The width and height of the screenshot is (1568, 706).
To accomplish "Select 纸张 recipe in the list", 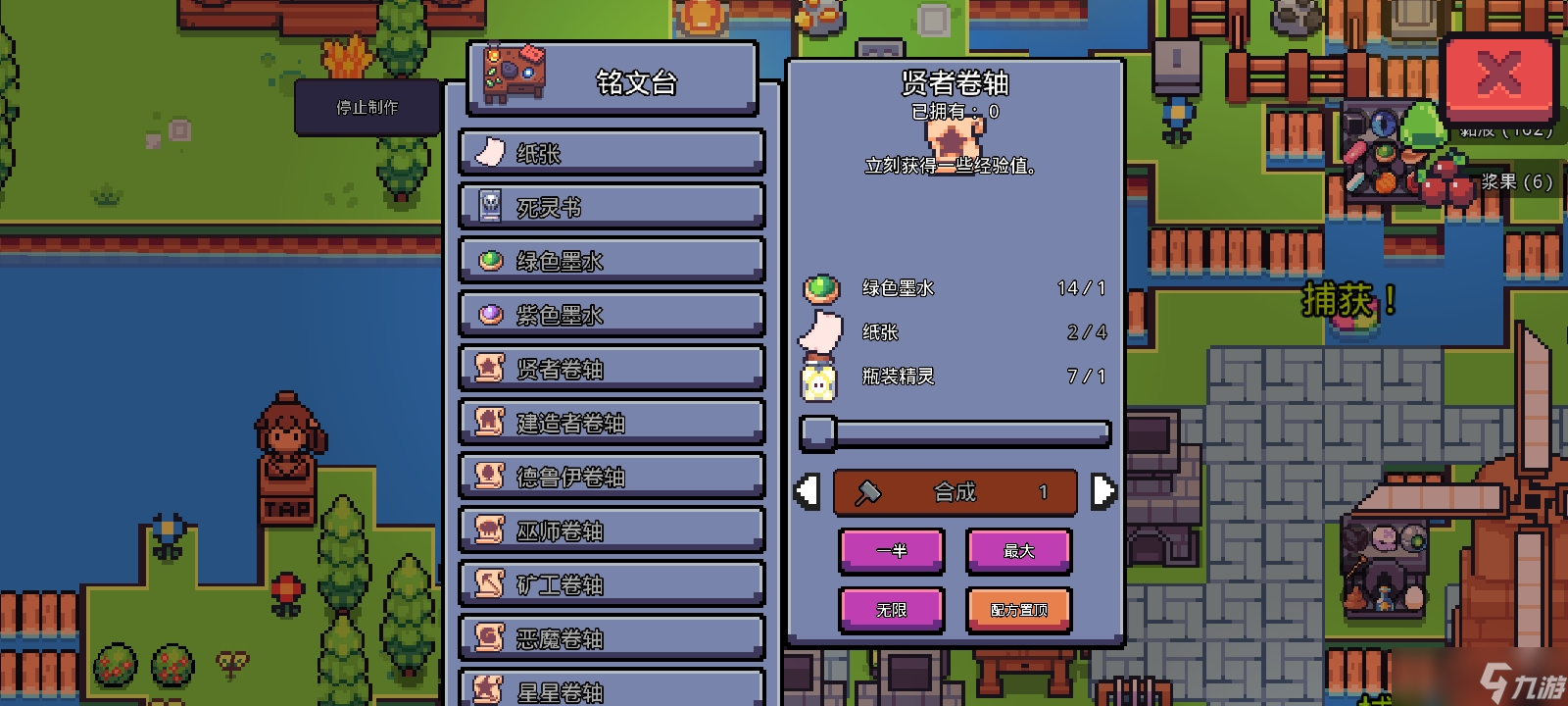I will 612,153.
